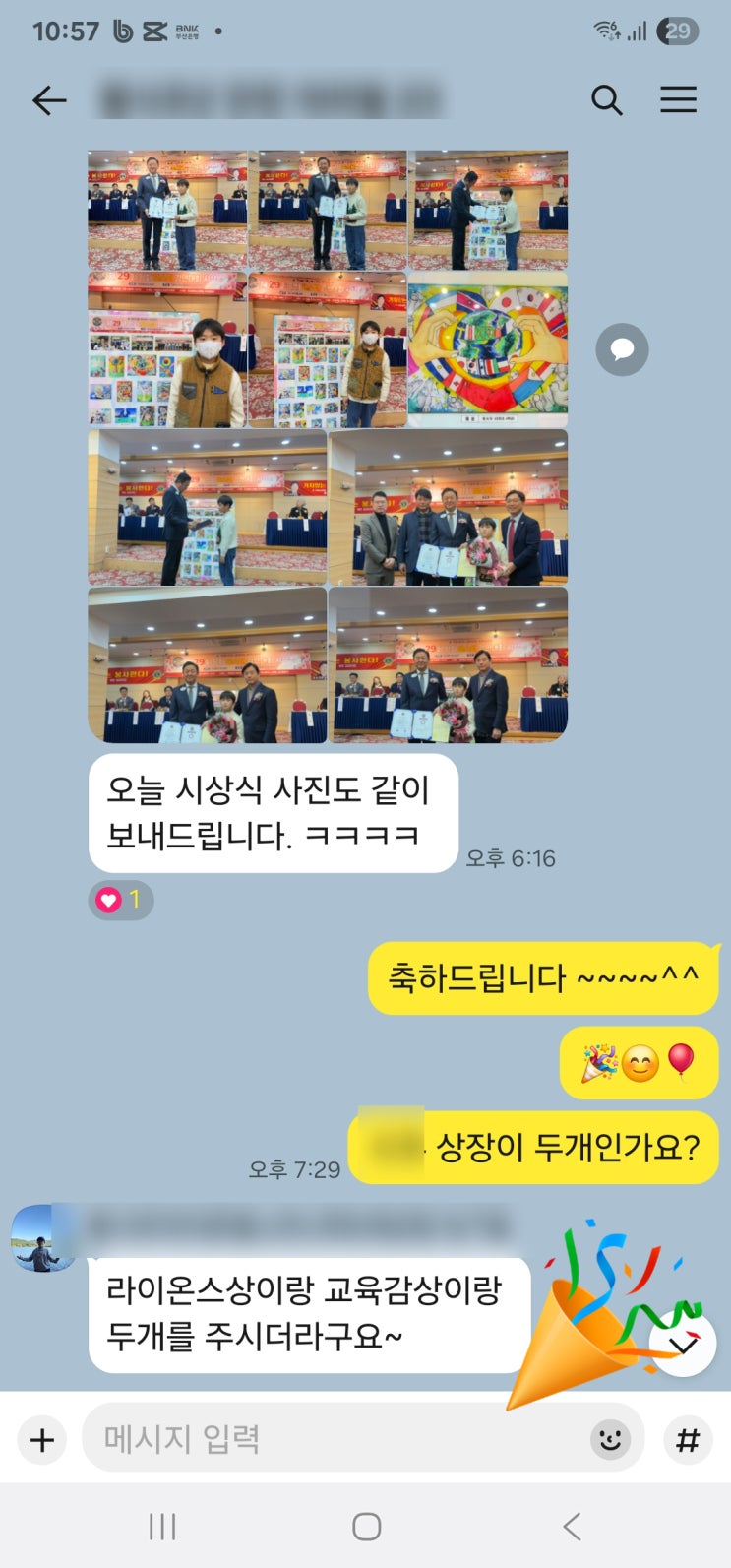Screen dimensions: 731x1568
Task: Tap the heart reaction under the message
Action: (120, 899)
